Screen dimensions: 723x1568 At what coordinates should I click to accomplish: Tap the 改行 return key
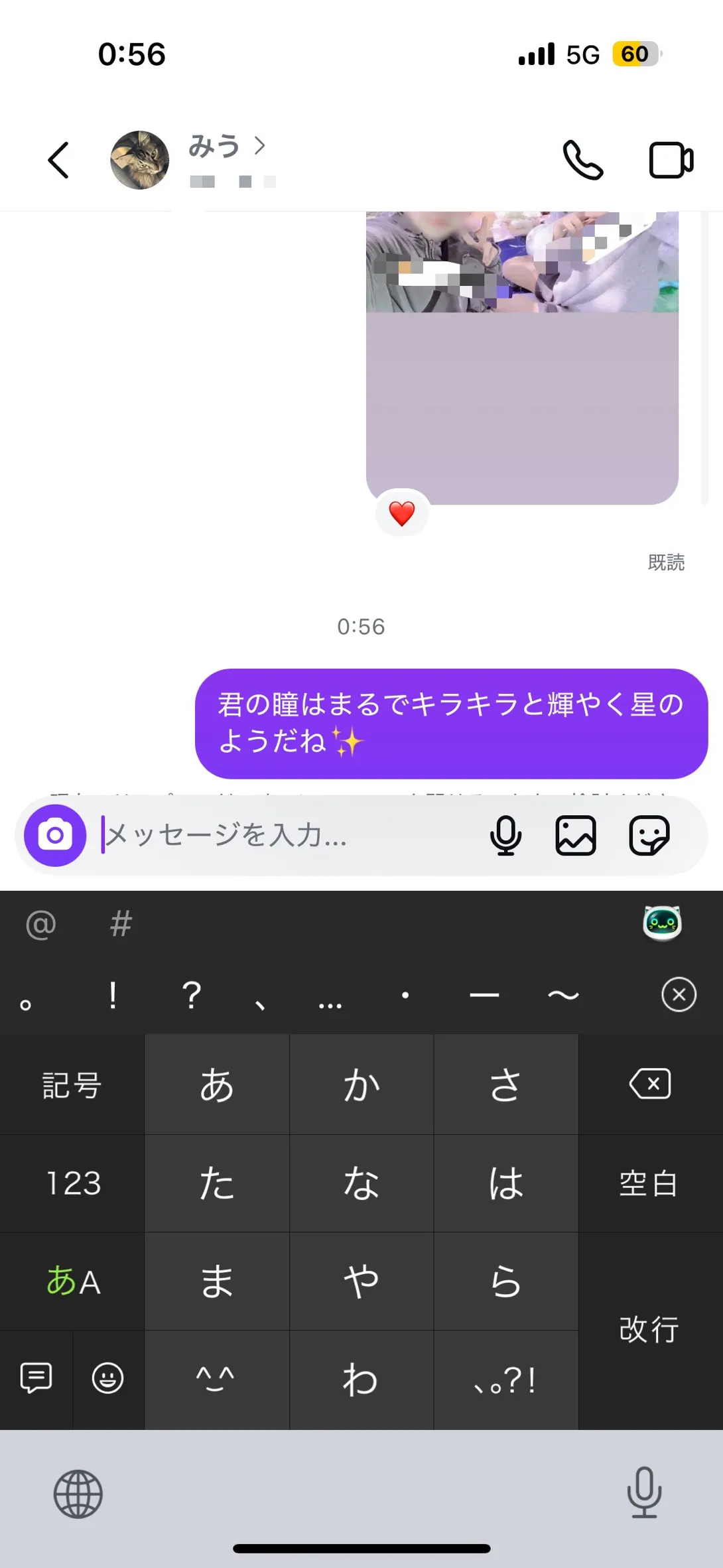coord(650,1330)
